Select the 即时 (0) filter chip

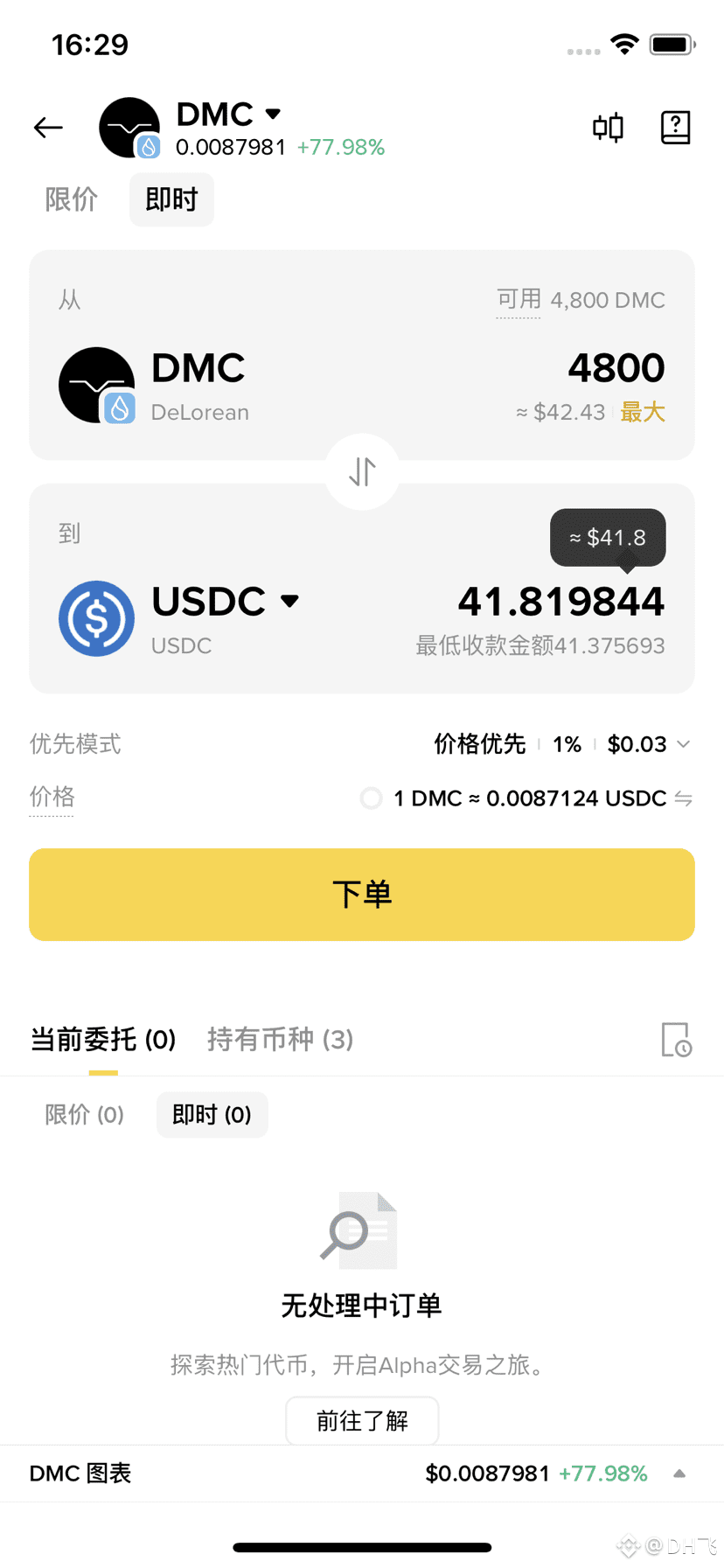[212, 1115]
